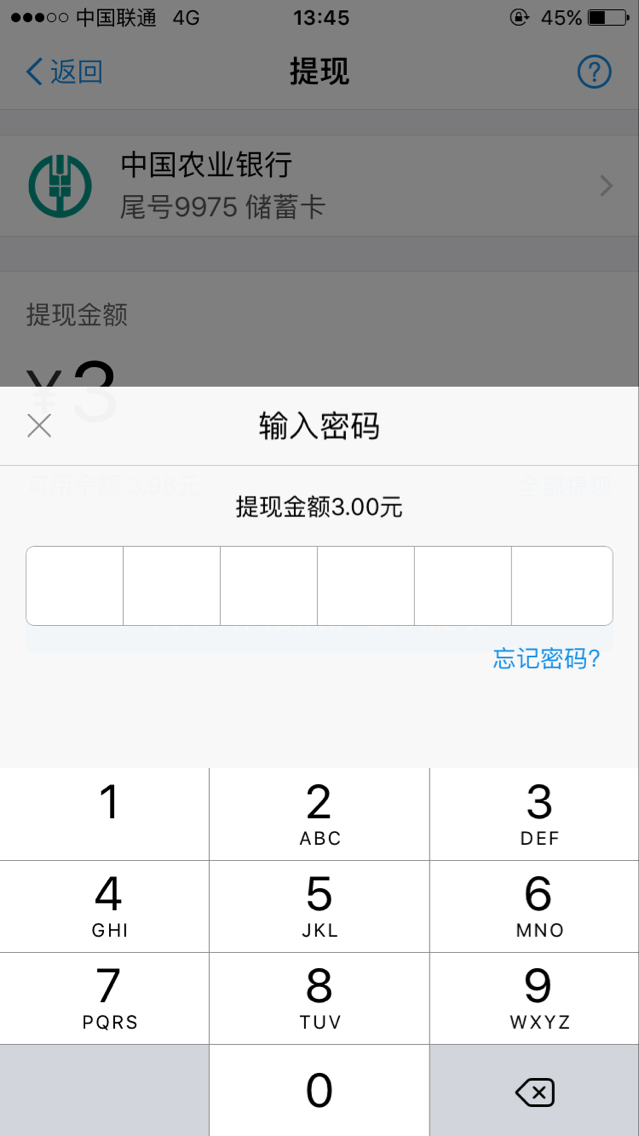Enter digit 6 on the keypad
Screen dimensions: 639x1136
click(x=535, y=906)
